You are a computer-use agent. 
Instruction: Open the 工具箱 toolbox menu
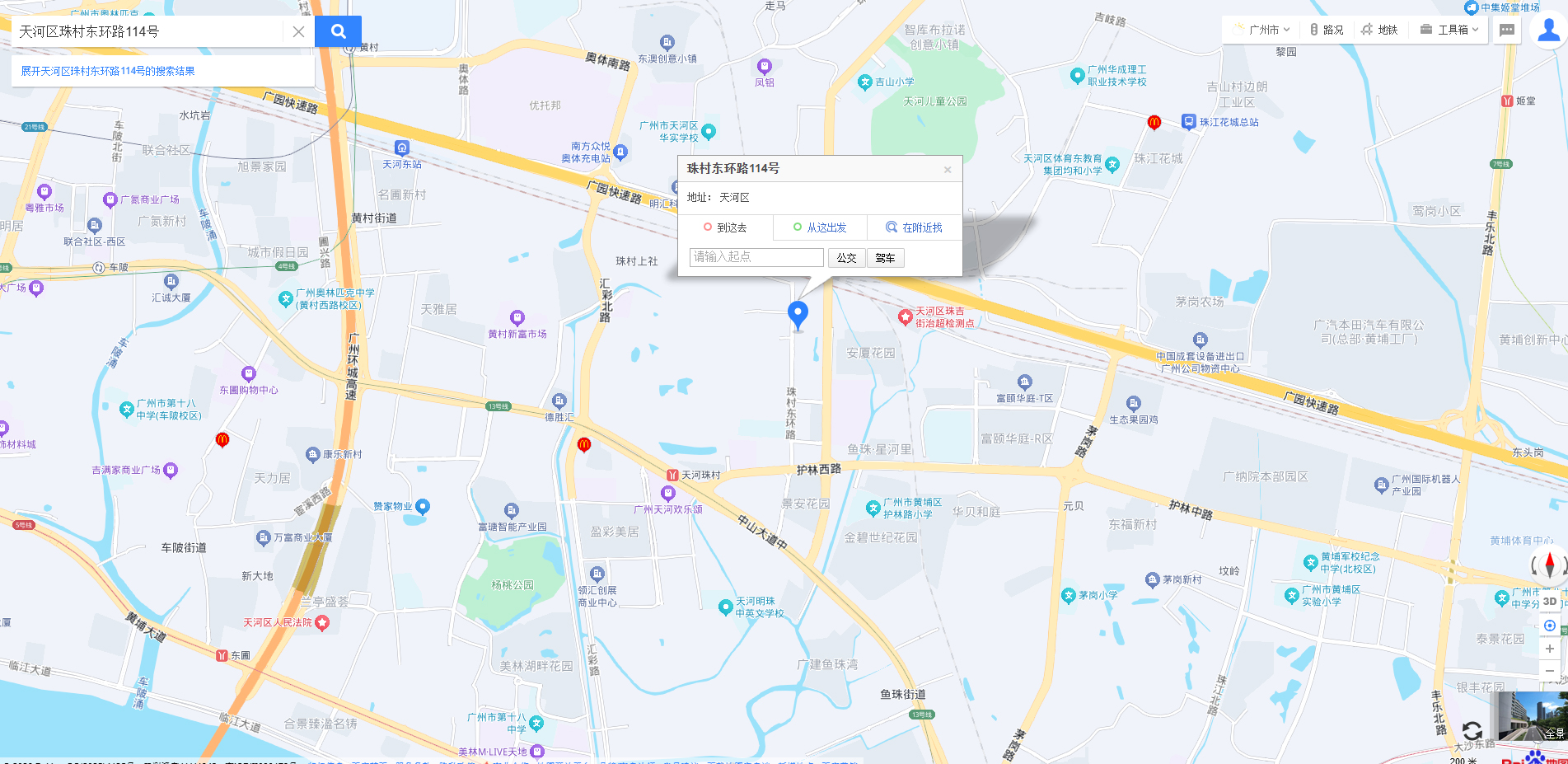pyautogui.click(x=1450, y=30)
